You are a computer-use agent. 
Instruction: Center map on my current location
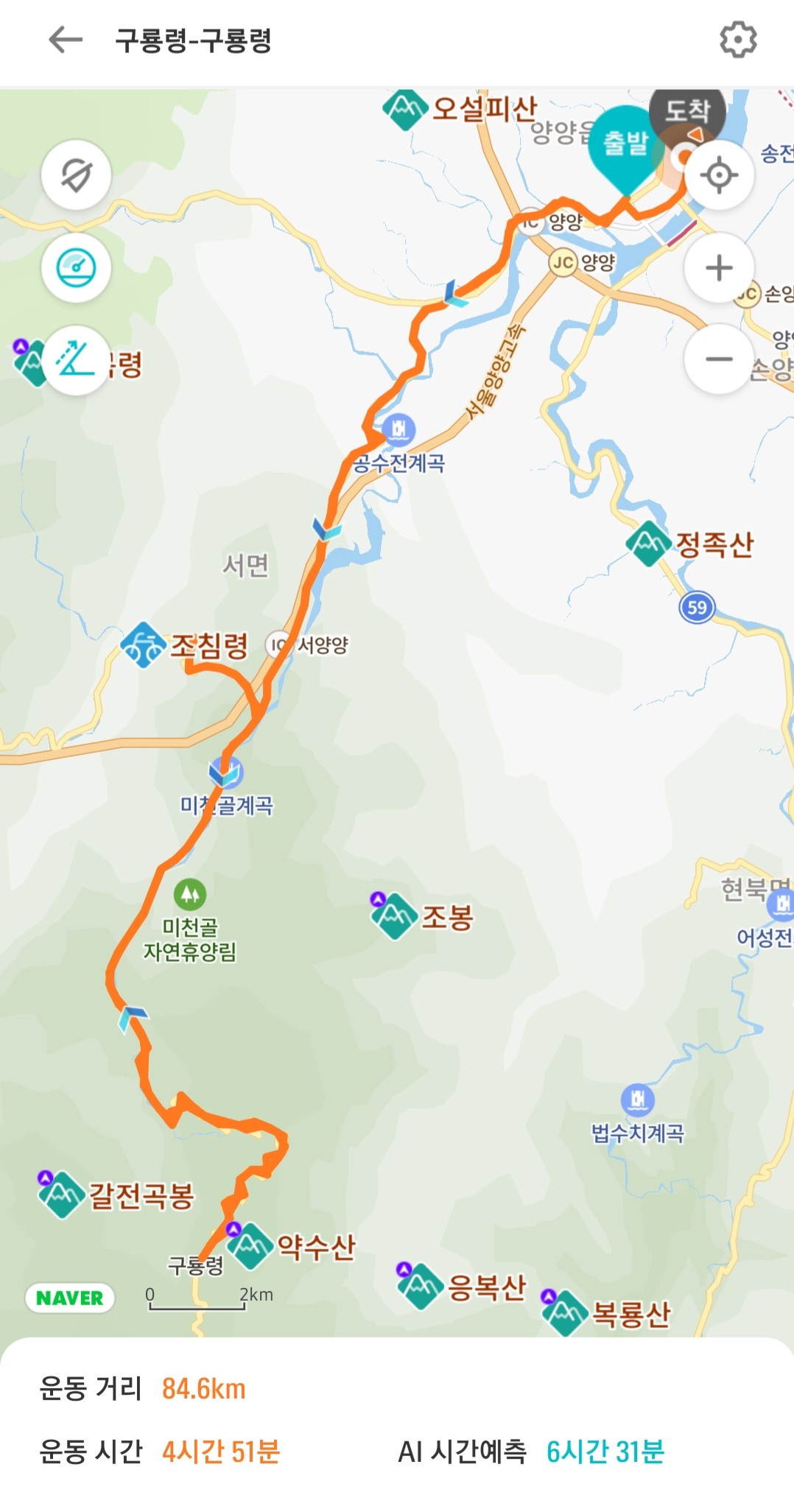[719, 175]
